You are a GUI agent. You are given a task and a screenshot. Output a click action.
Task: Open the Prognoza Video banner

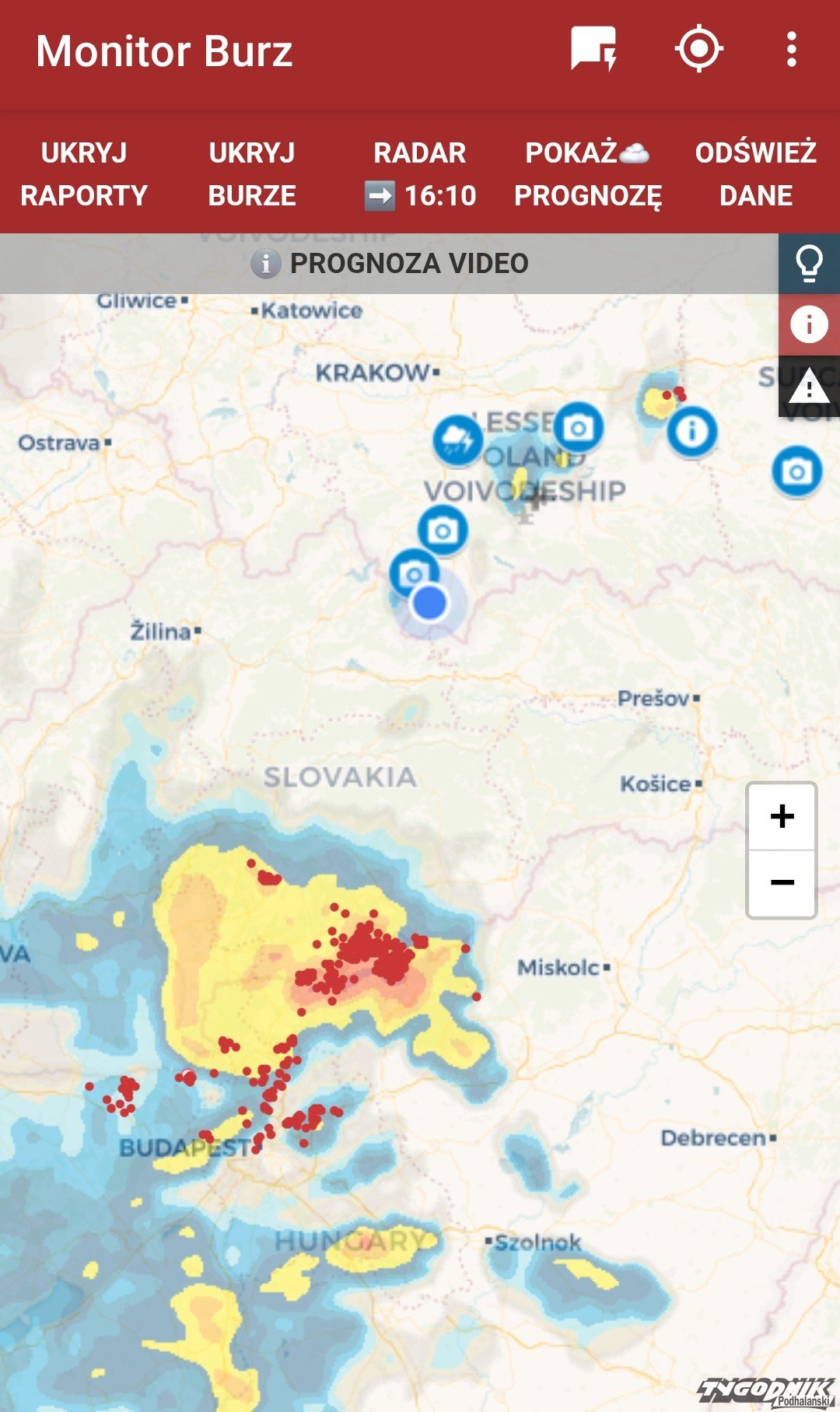[x=389, y=264]
